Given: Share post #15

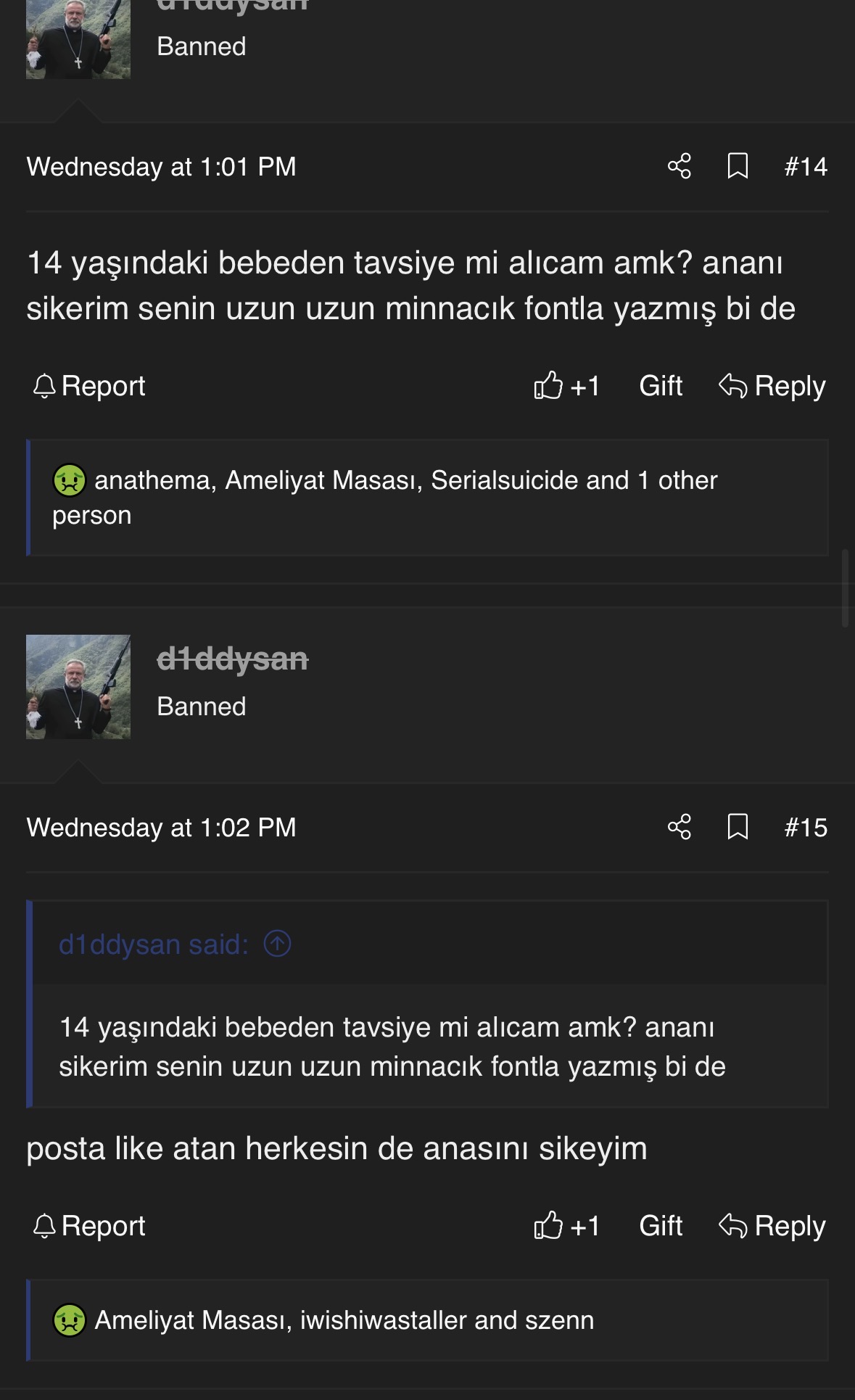Looking at the screenshot, I should click(x=680, y=827).
